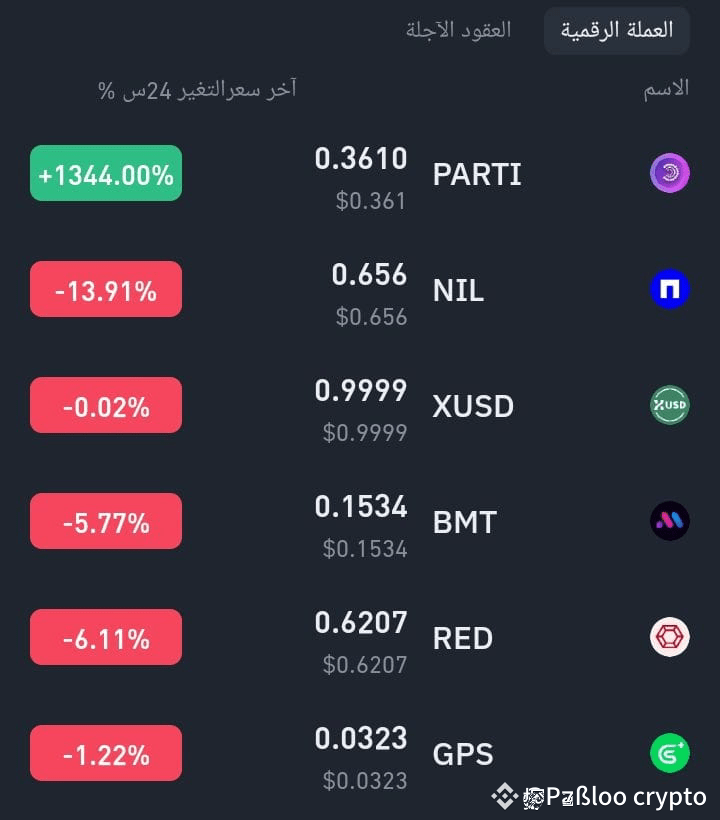Click the -13.91% badge for NIL
The width and height of the screenshot is (720, 820).
[105, 289]
